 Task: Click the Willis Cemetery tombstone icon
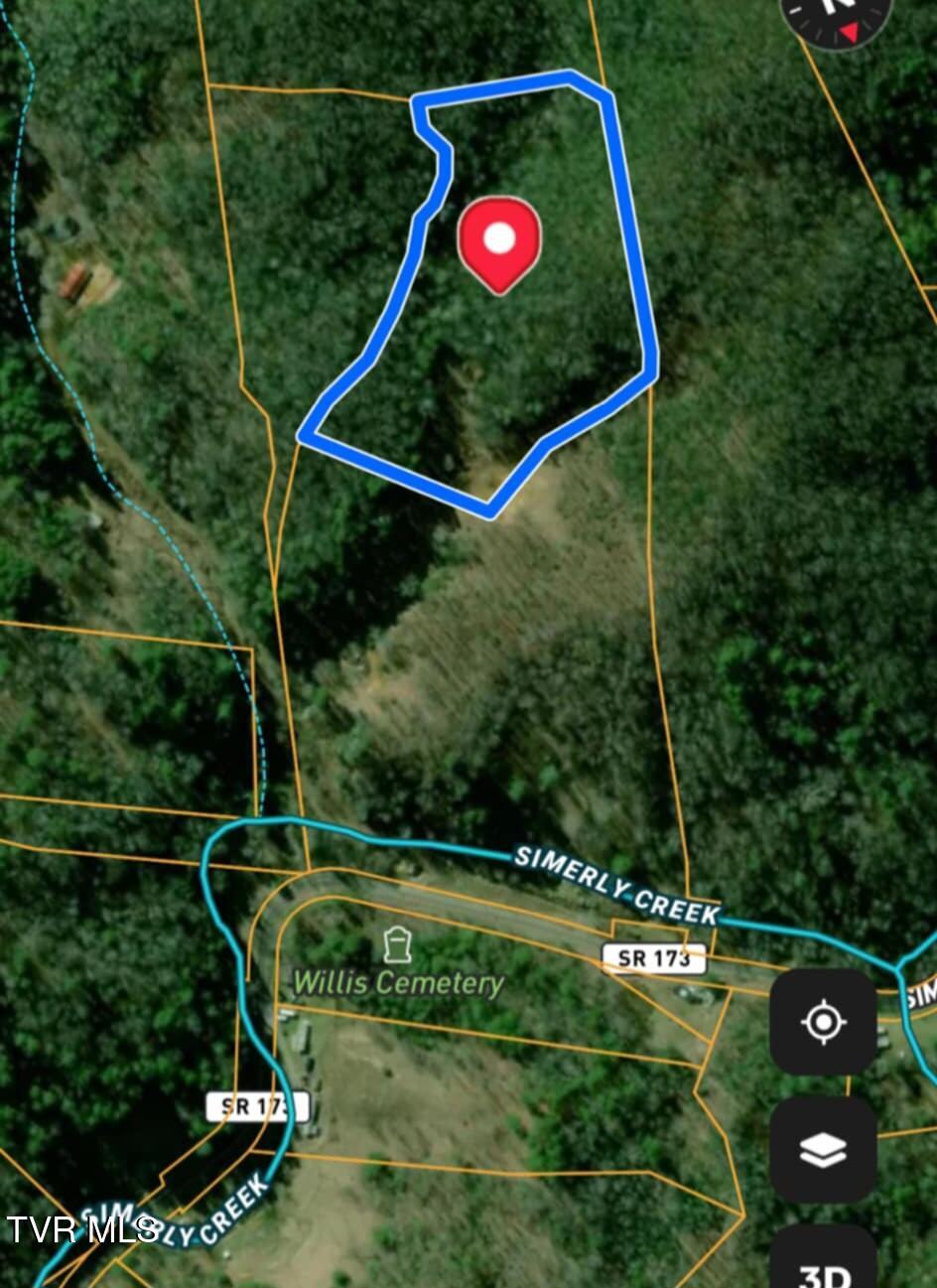pyautogui.click(x=398, y=944)
